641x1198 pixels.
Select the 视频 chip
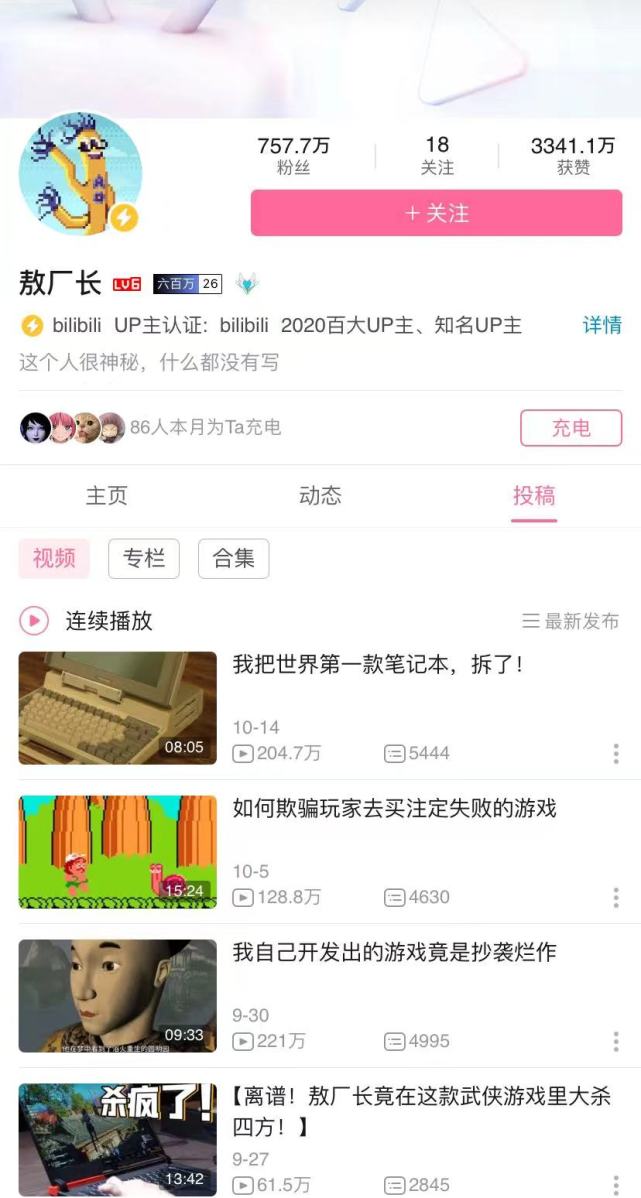[54, 559]
